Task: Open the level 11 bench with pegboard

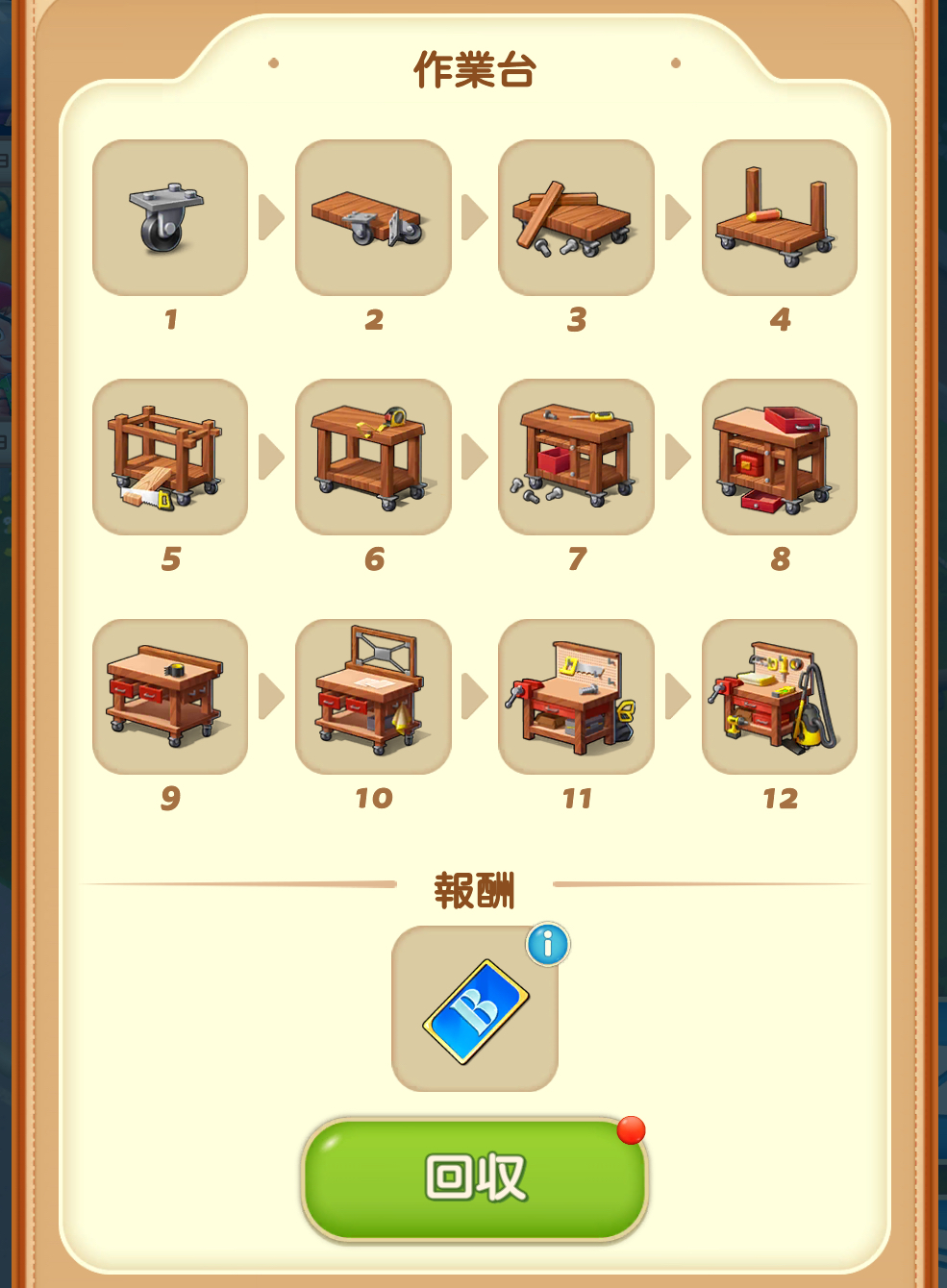Action: pos(576,697)
